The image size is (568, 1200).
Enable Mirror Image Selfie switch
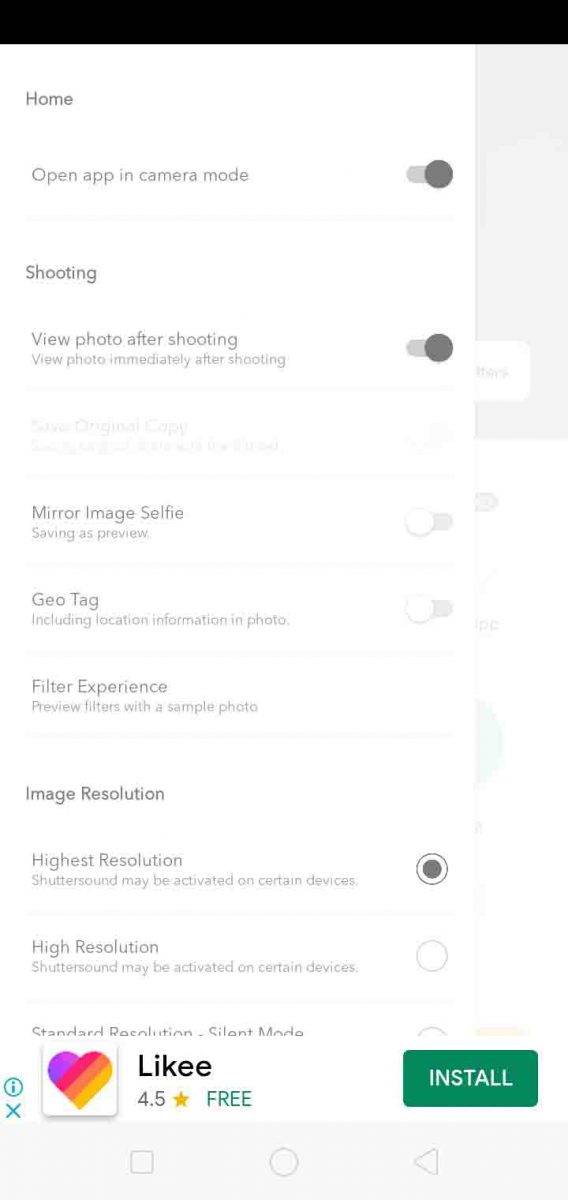429,522
